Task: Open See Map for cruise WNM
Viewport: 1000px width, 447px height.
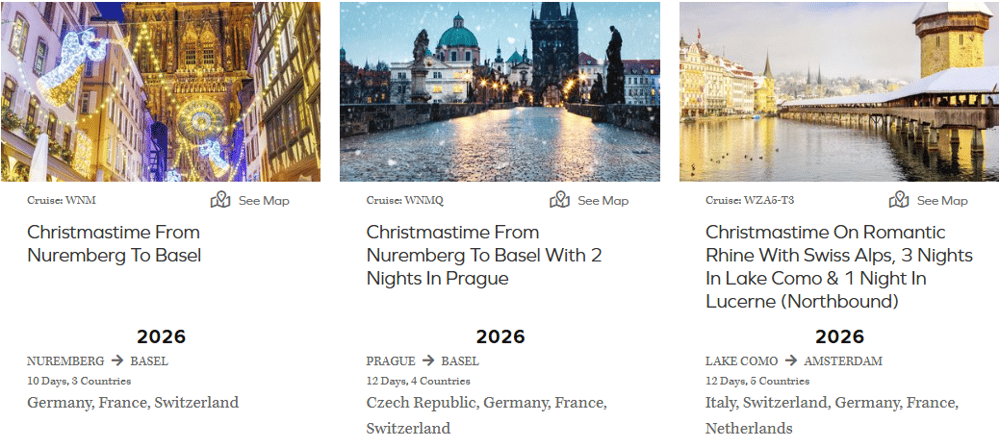Action: 251,201
